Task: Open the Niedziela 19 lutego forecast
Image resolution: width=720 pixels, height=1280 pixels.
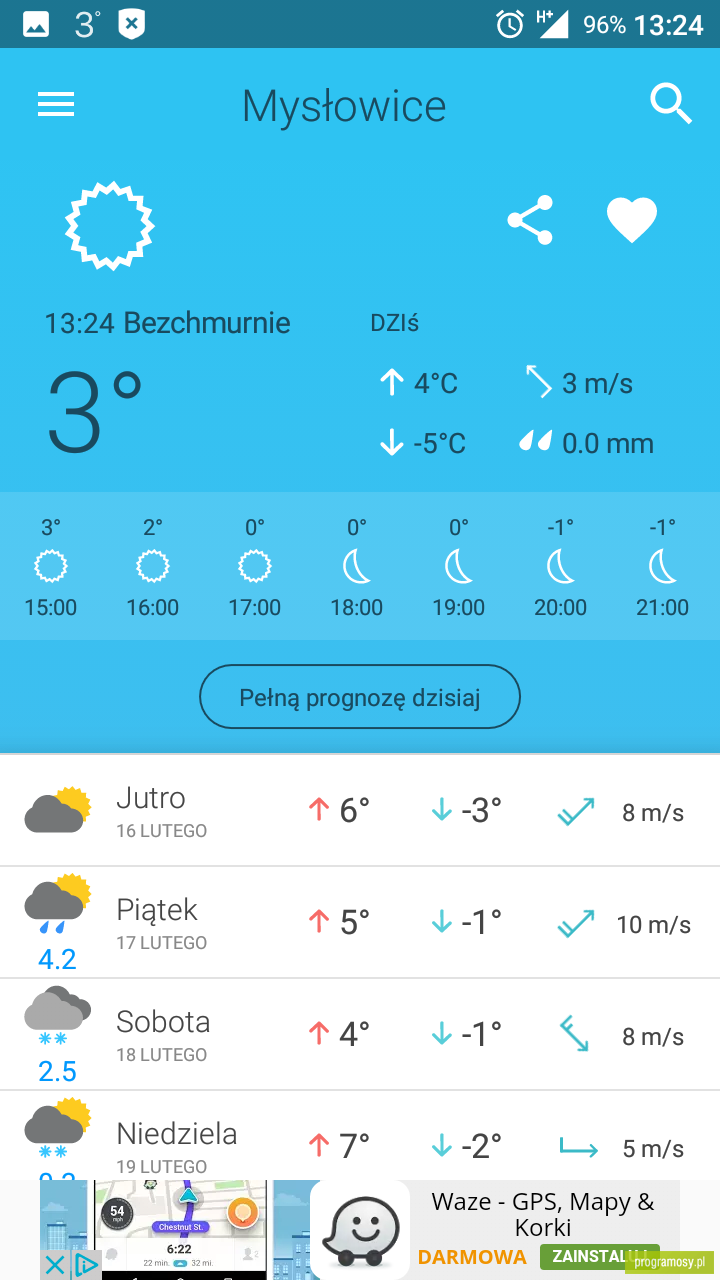Action: point(360,1136)
